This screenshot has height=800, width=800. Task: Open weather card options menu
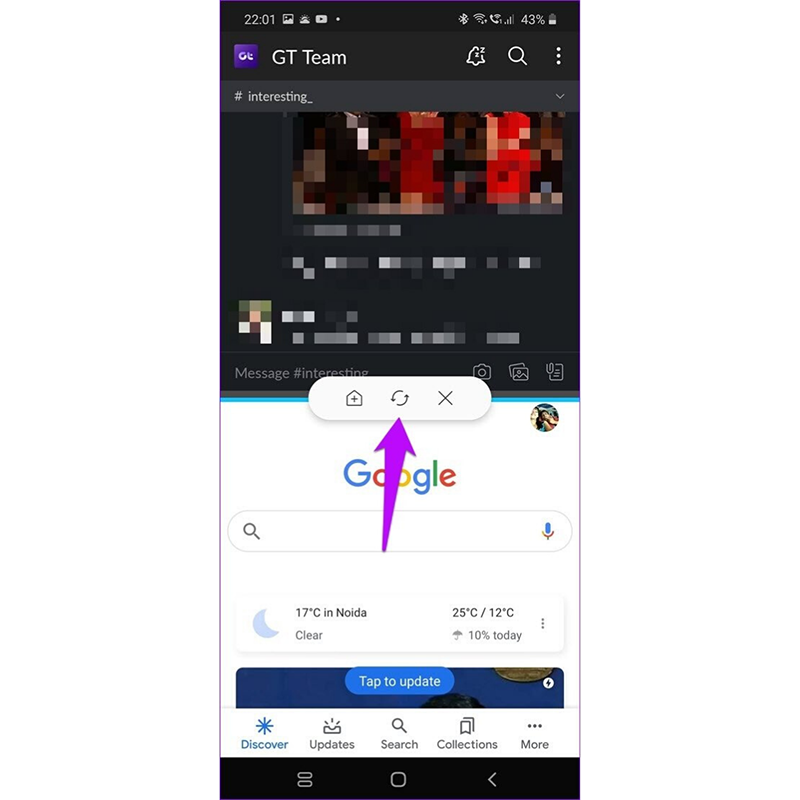coord(543,623)
